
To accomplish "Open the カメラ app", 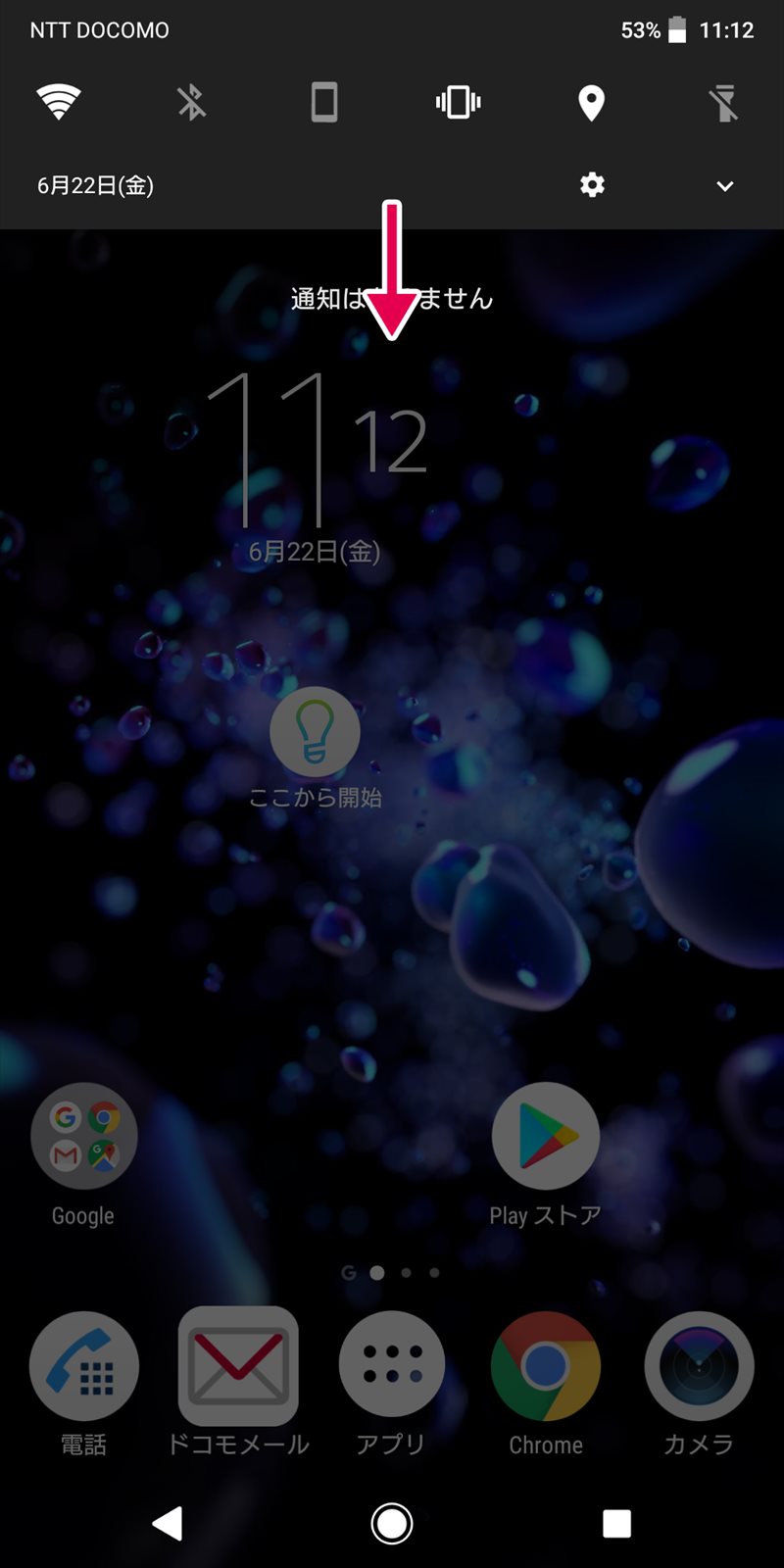I will coord(699,1366).
